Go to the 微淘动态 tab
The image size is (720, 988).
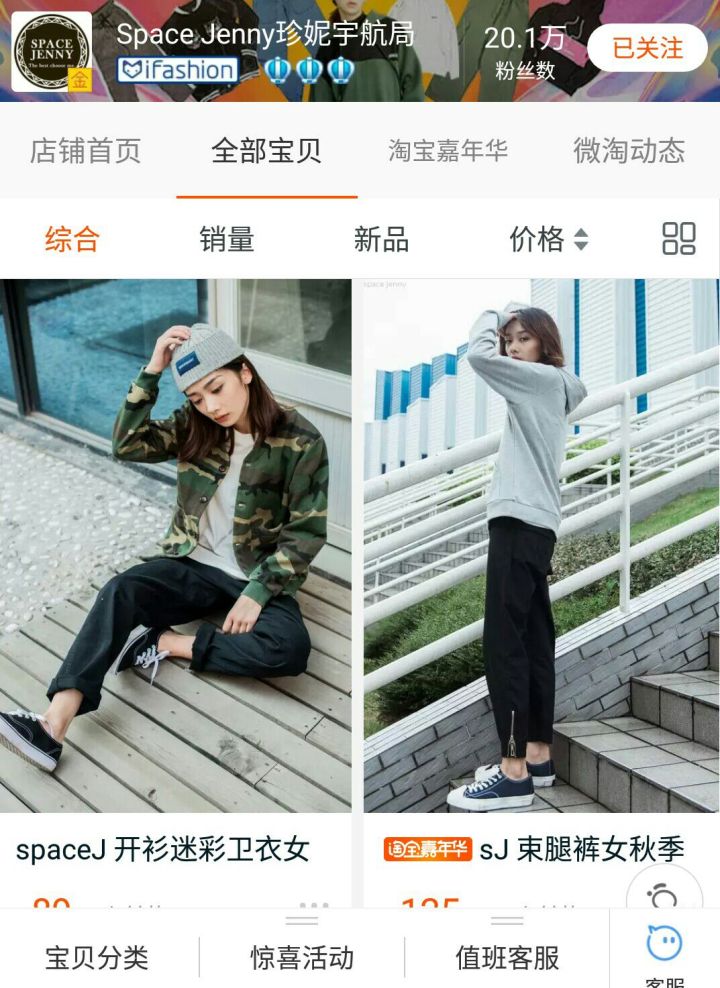pos(628,151)
